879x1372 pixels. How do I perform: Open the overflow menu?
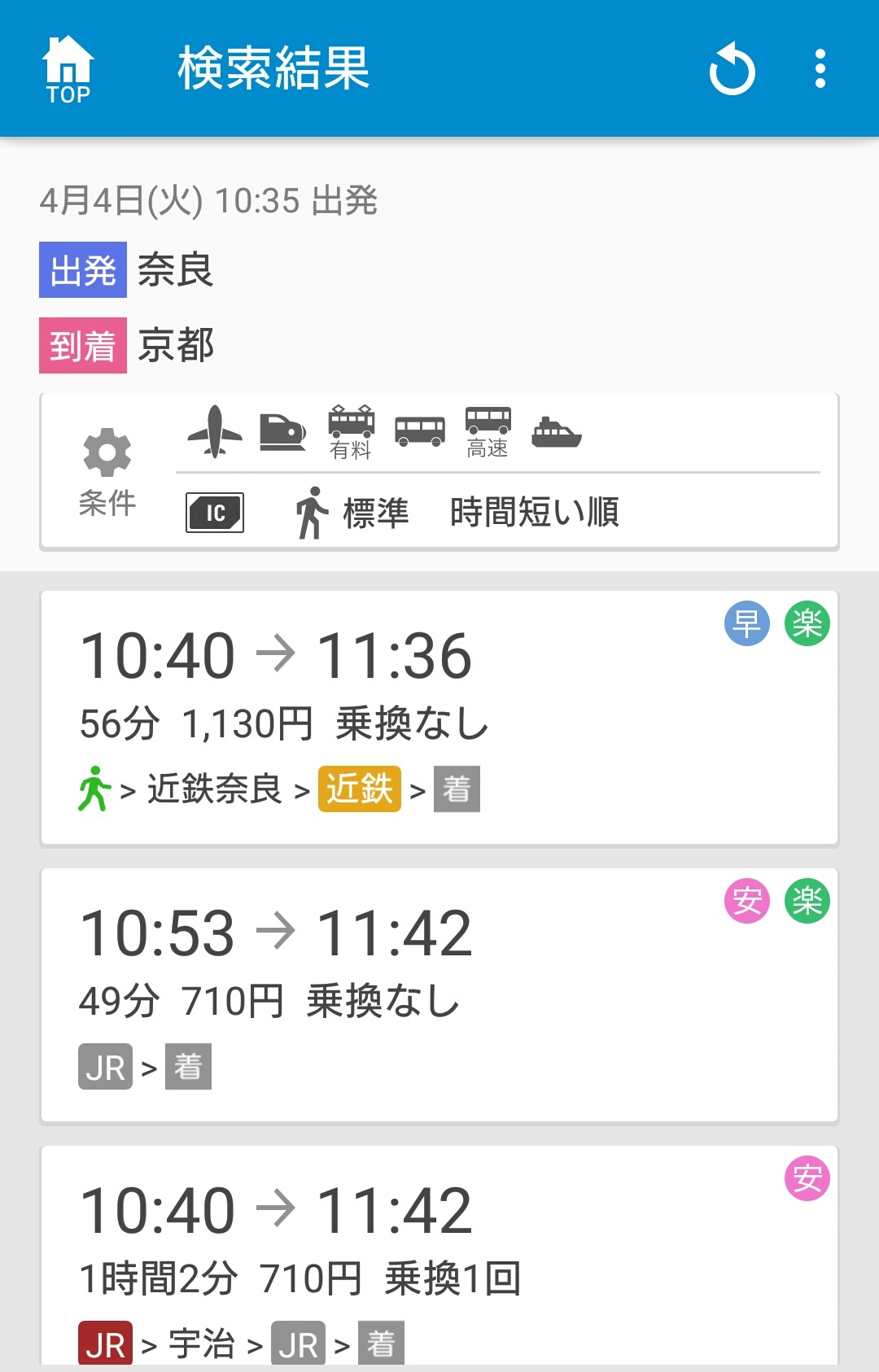[x=820, y=69]
